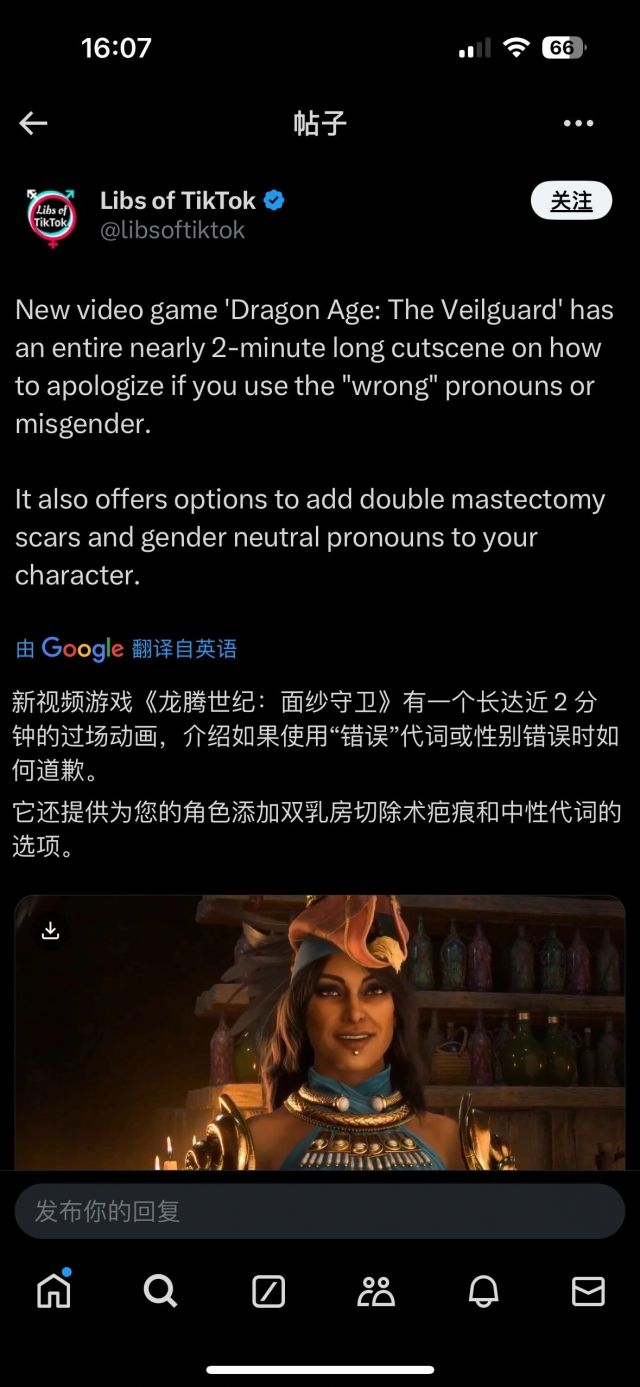Switch to the Search tab
This screenshot has height=1387, width=640.
160,1291
